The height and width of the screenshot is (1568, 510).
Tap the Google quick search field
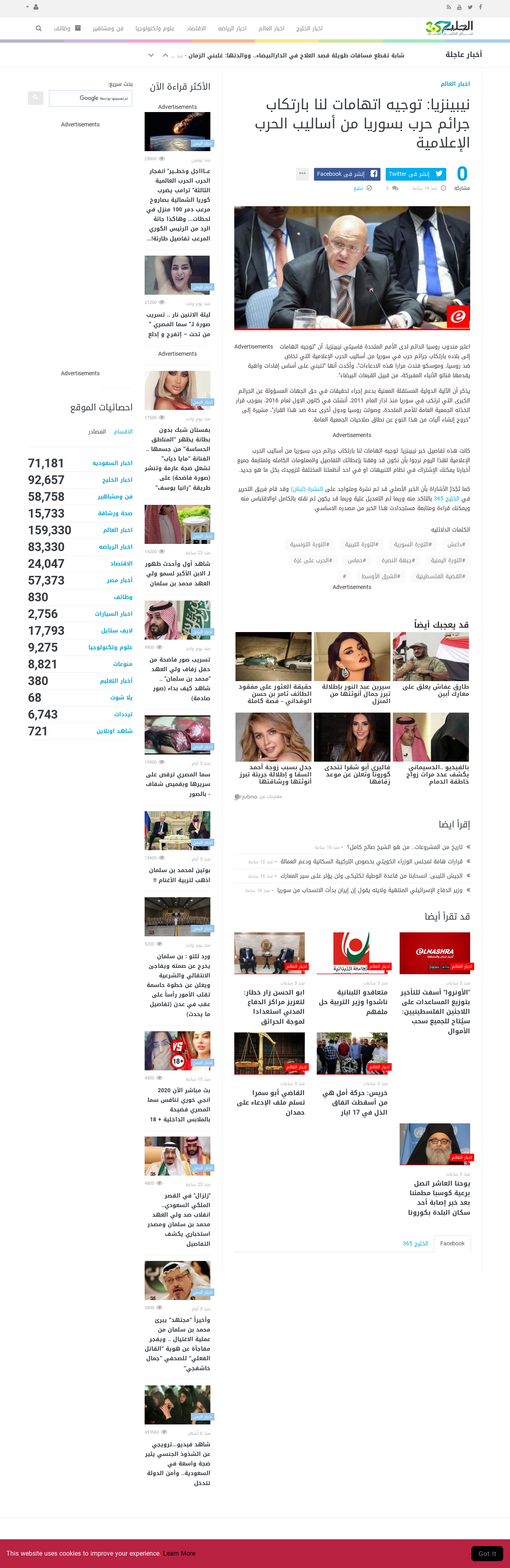coord(90,98)
